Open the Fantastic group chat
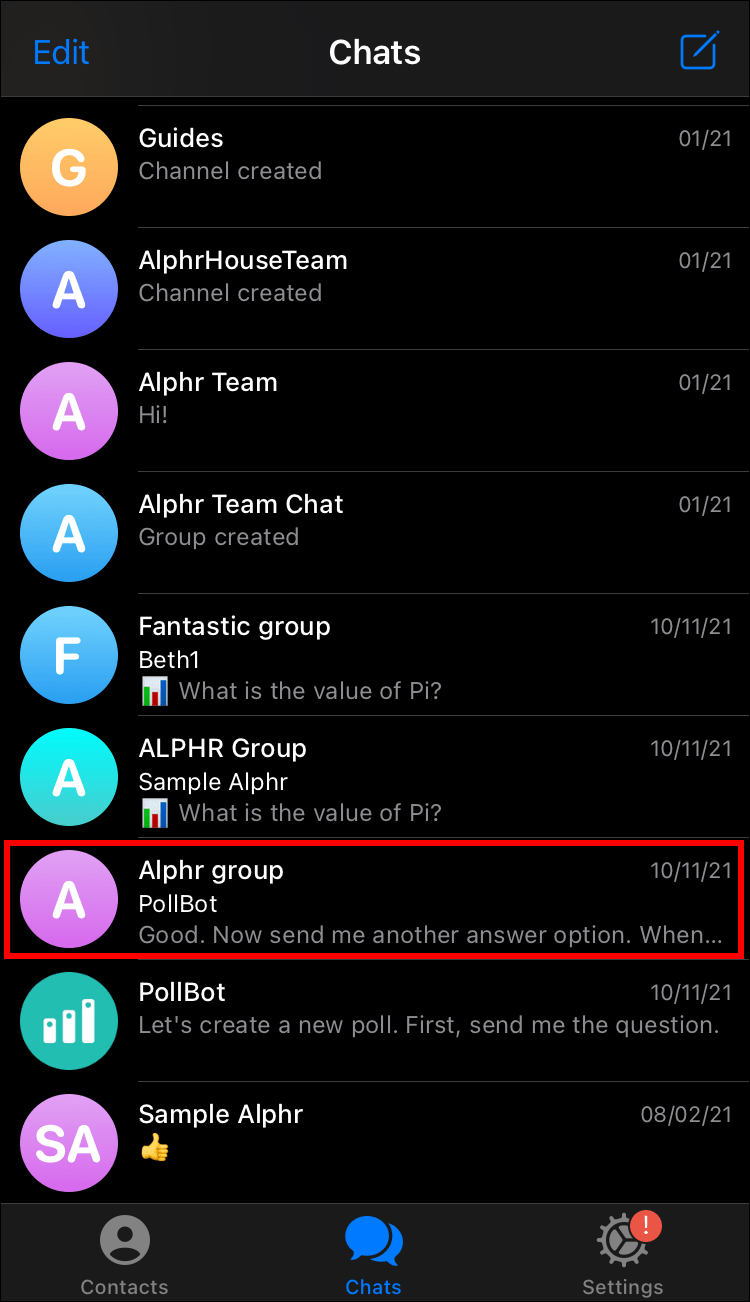 375,654
